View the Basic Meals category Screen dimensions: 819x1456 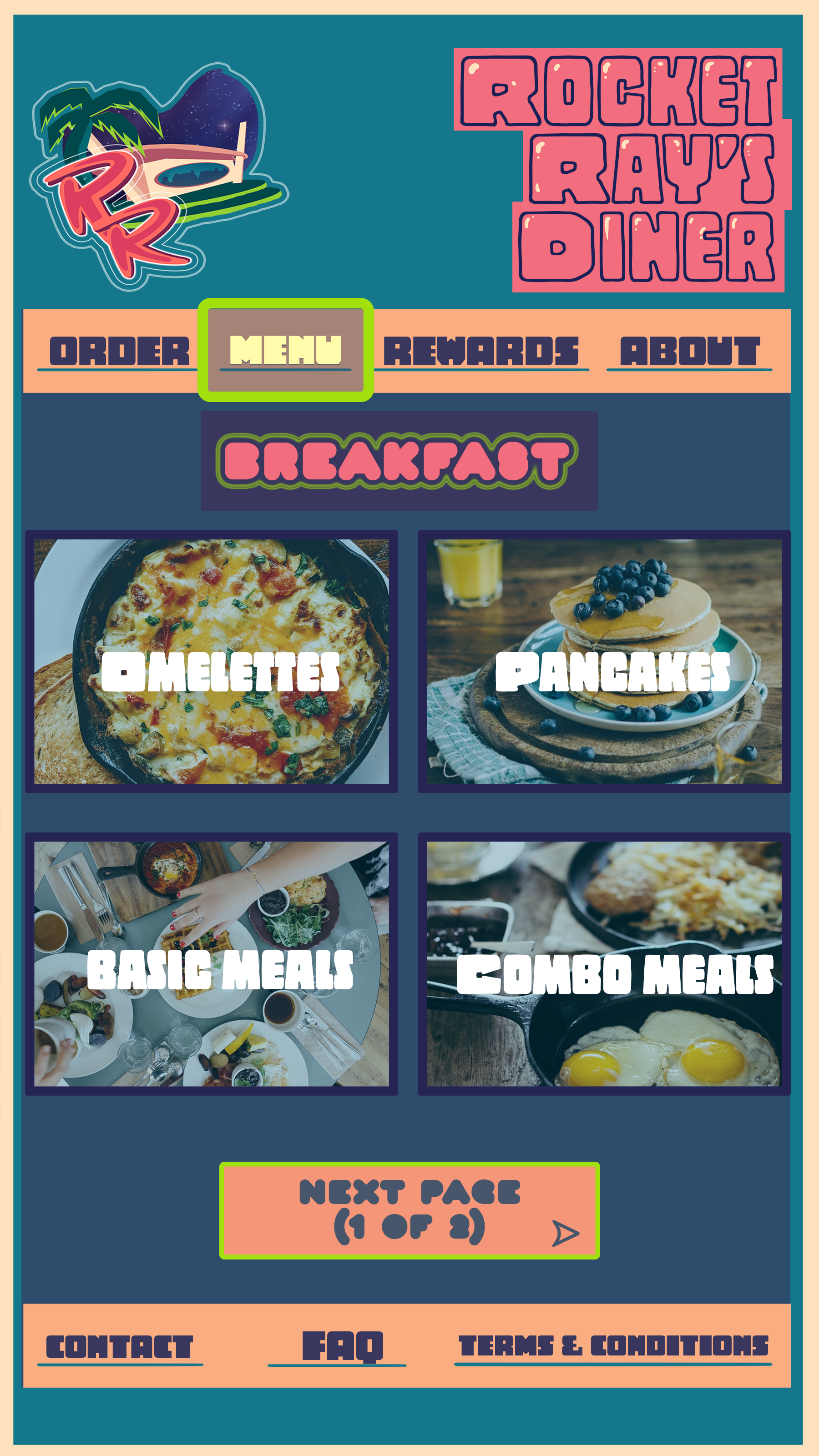pyautogui.click(x=212, y=964)
